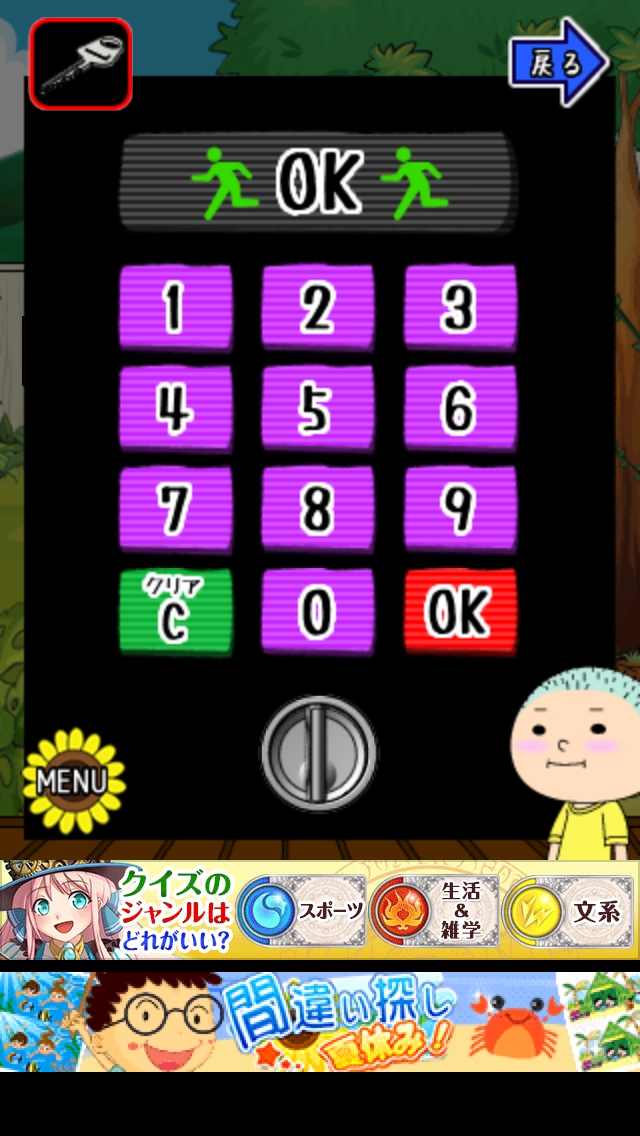The height and width of the screenshot is (1136, 640).
Task: Enter digit 7 on keypad
Action: click(176, 509)
